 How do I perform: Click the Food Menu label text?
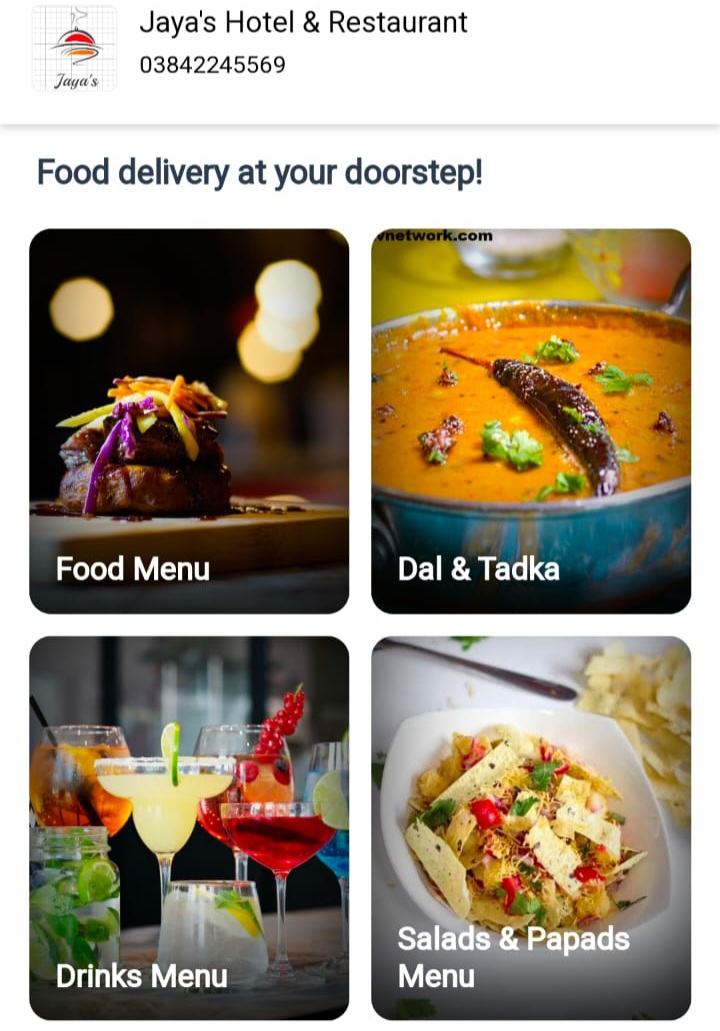pyautogui.click(x=133, y=570)
